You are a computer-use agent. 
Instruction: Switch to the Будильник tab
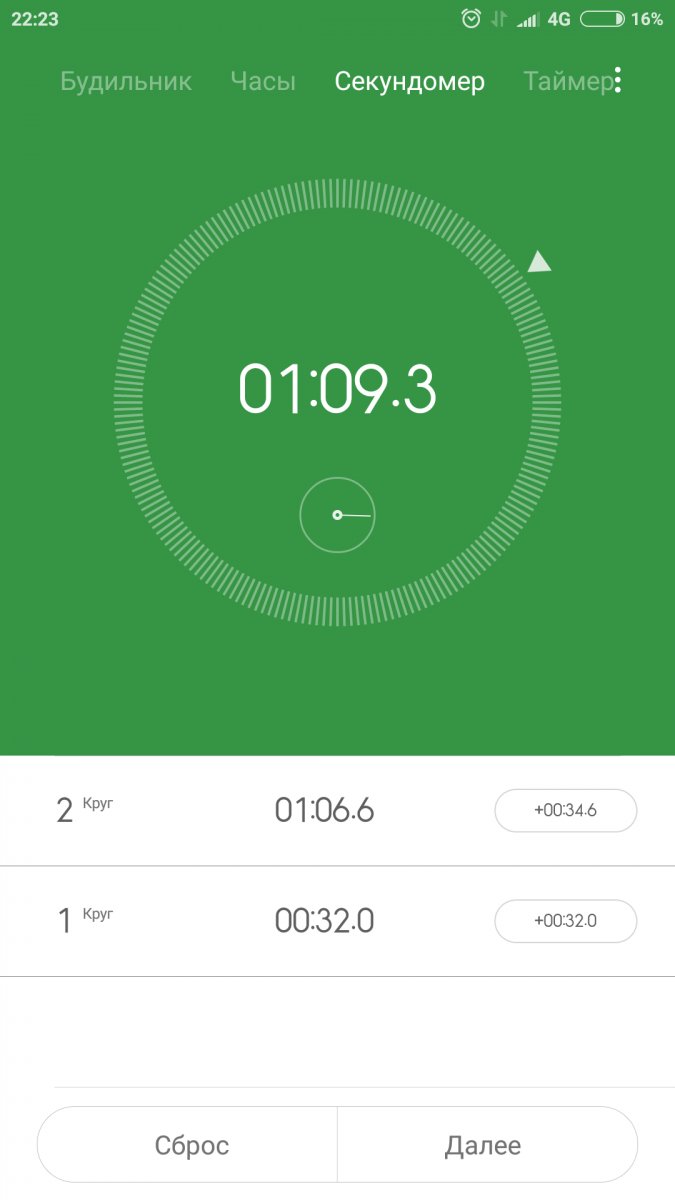pos(126,82)
